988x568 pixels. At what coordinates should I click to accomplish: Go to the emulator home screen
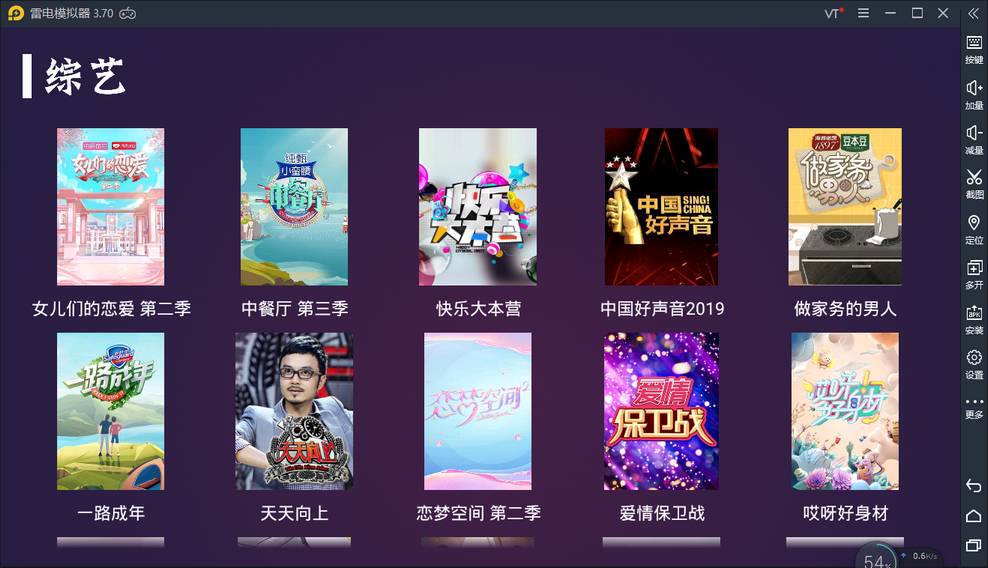pos(973,516)
